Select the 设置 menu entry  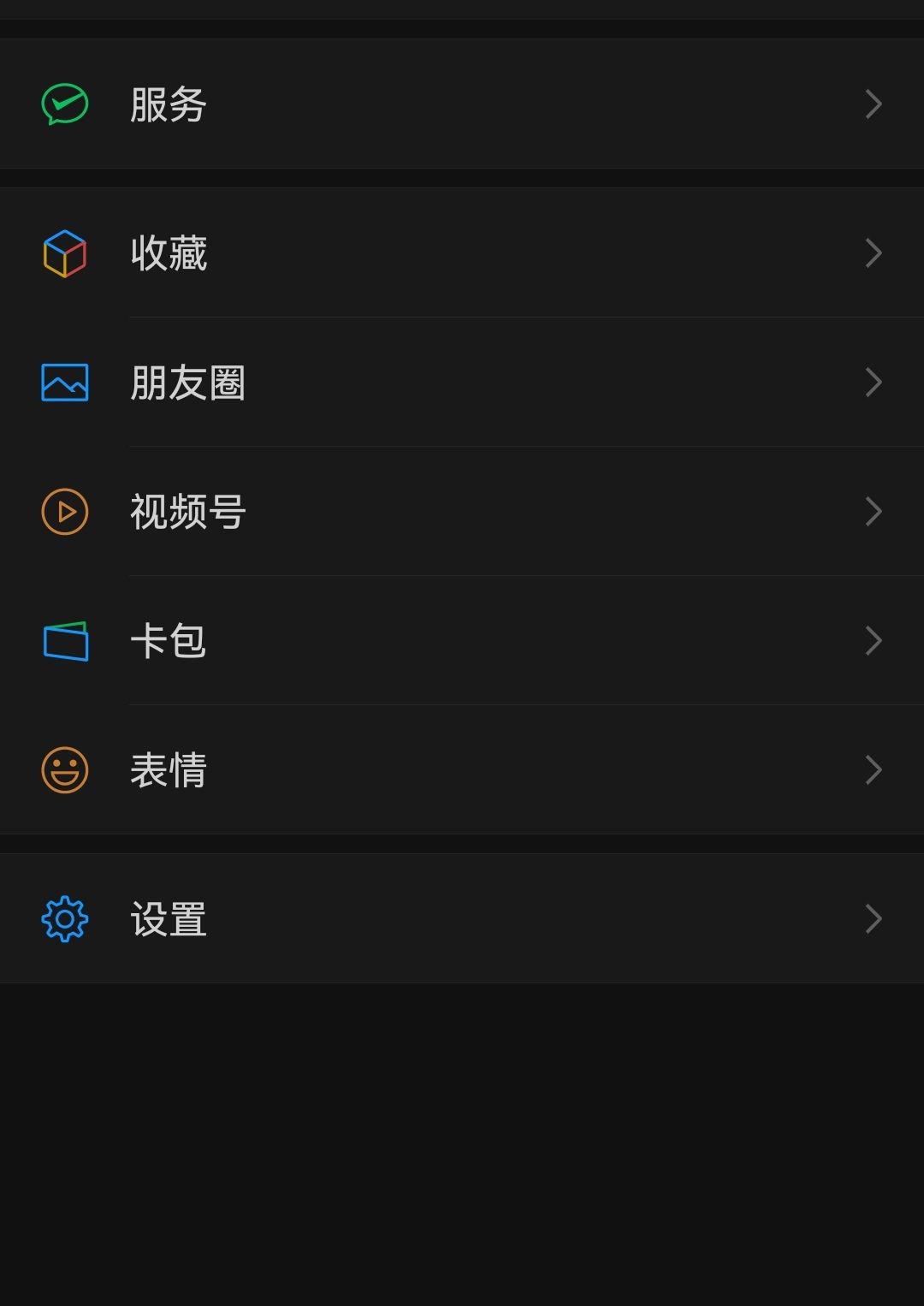click(168, 917)
